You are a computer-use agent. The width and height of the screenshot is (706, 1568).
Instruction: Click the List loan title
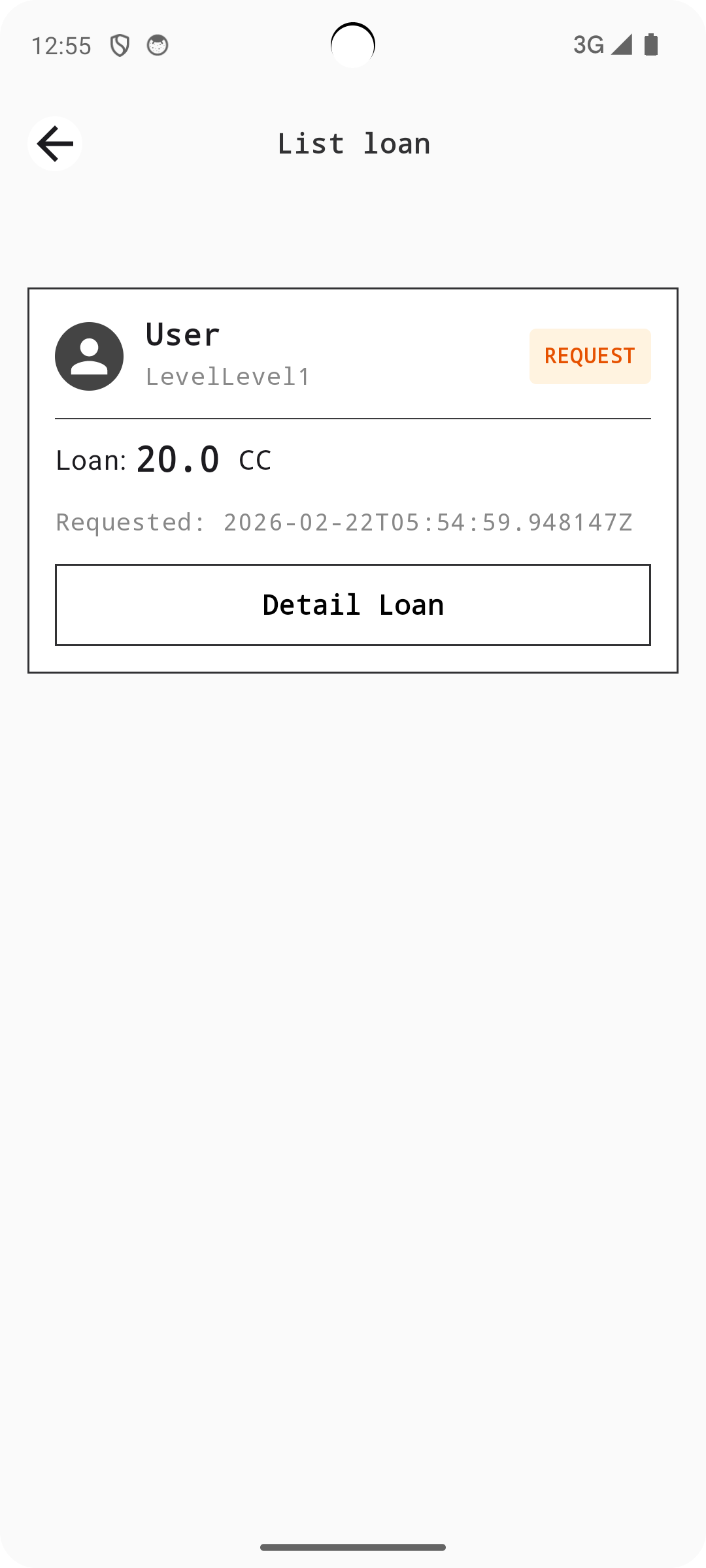point(353,143)
